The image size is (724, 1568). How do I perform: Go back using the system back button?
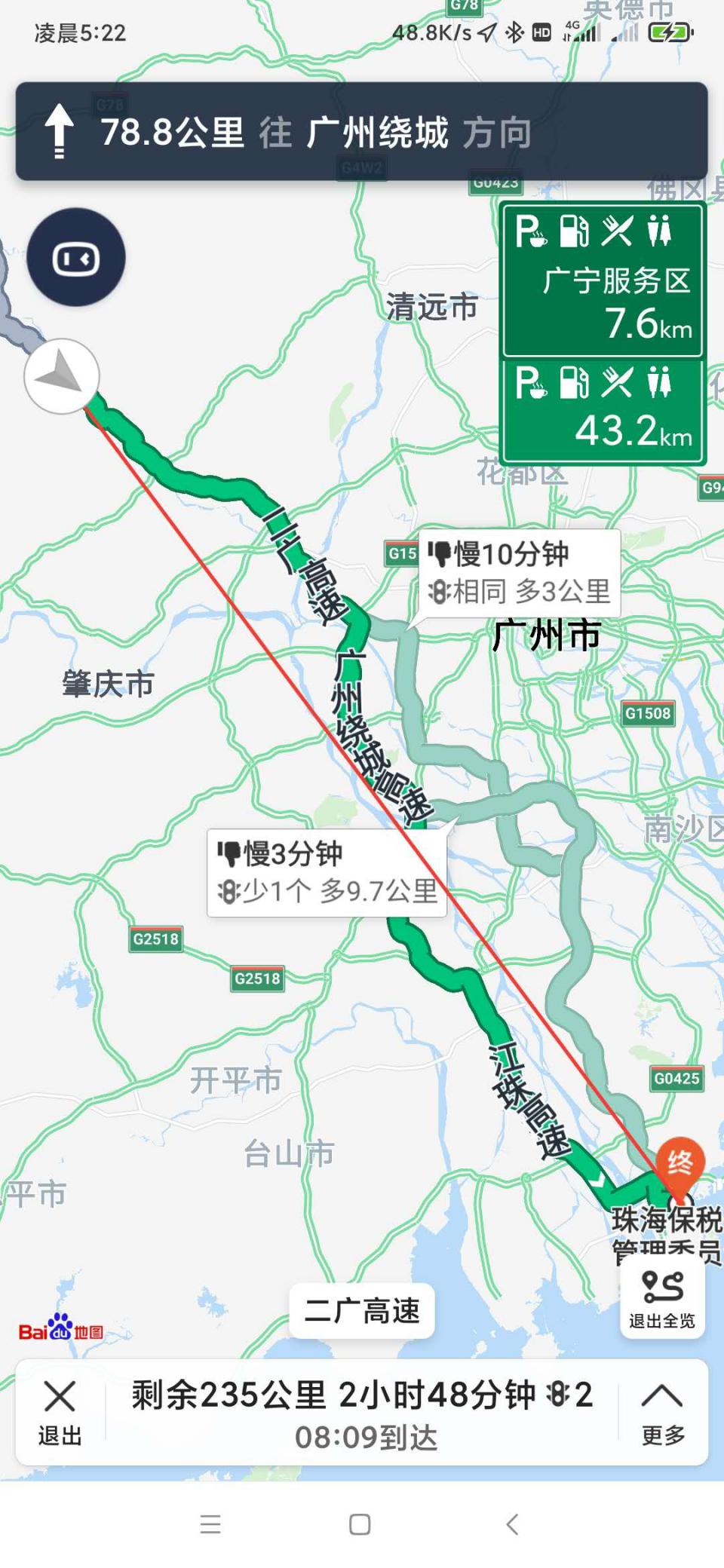tap(512, 1524)
